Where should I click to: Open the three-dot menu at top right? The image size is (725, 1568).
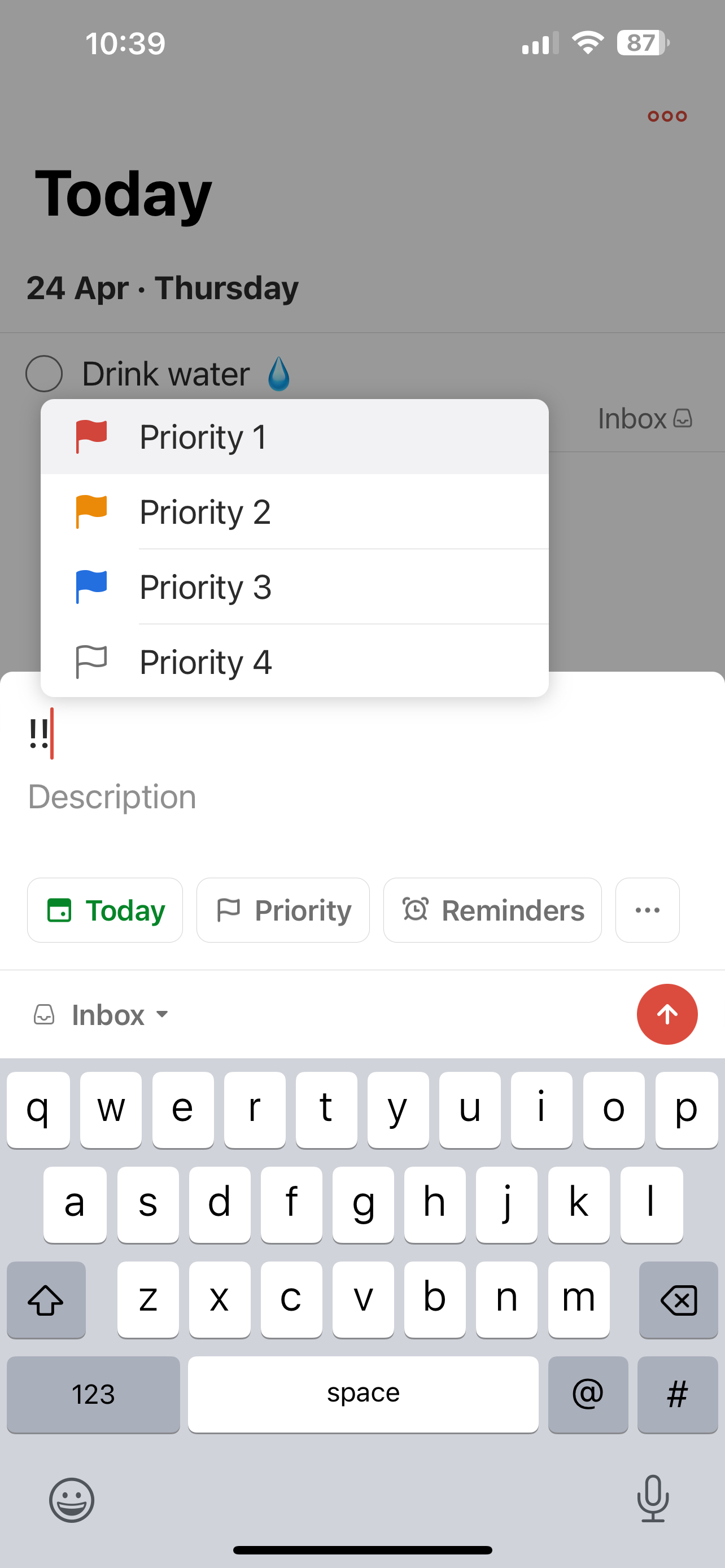pos(667,116)
